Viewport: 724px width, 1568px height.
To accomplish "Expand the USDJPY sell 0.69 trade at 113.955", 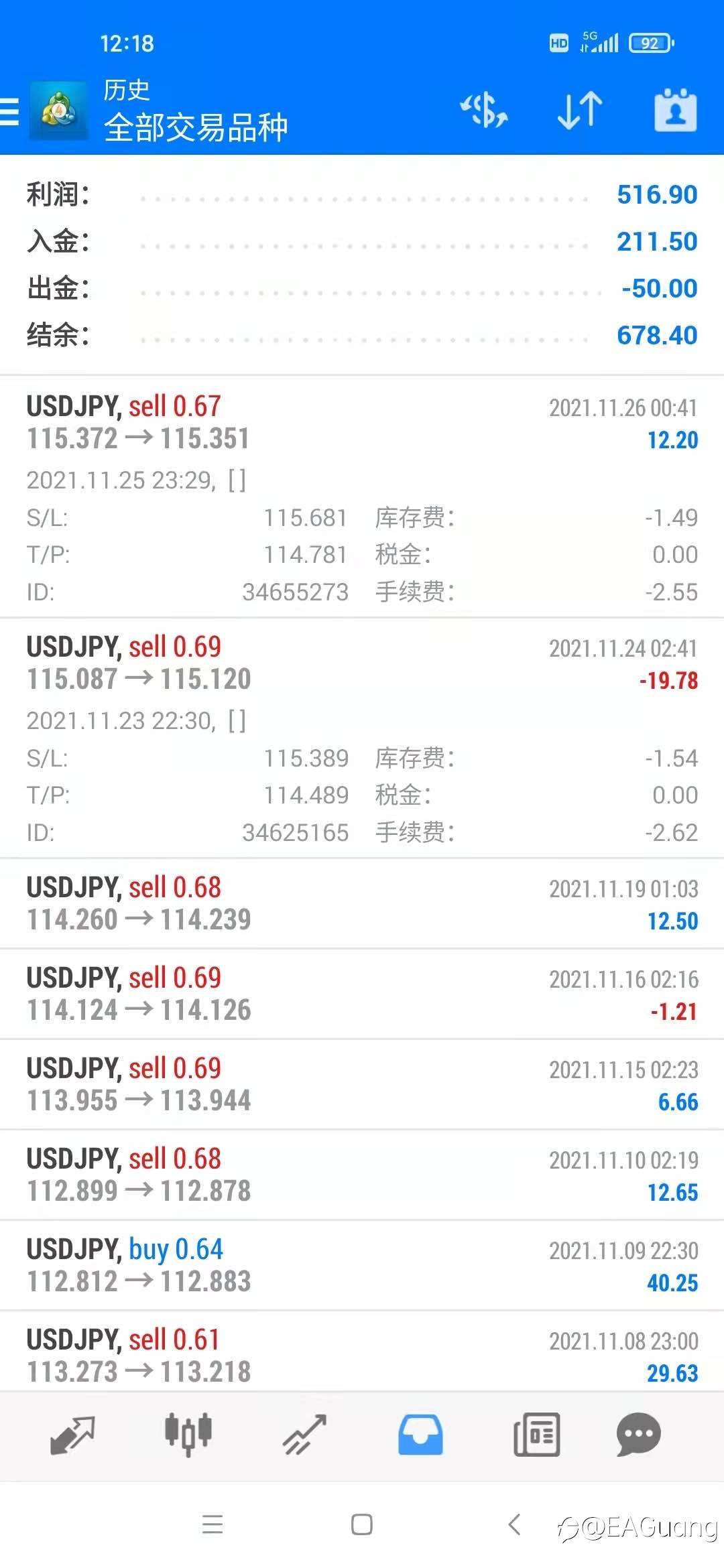I will [x=362, y=1084].
